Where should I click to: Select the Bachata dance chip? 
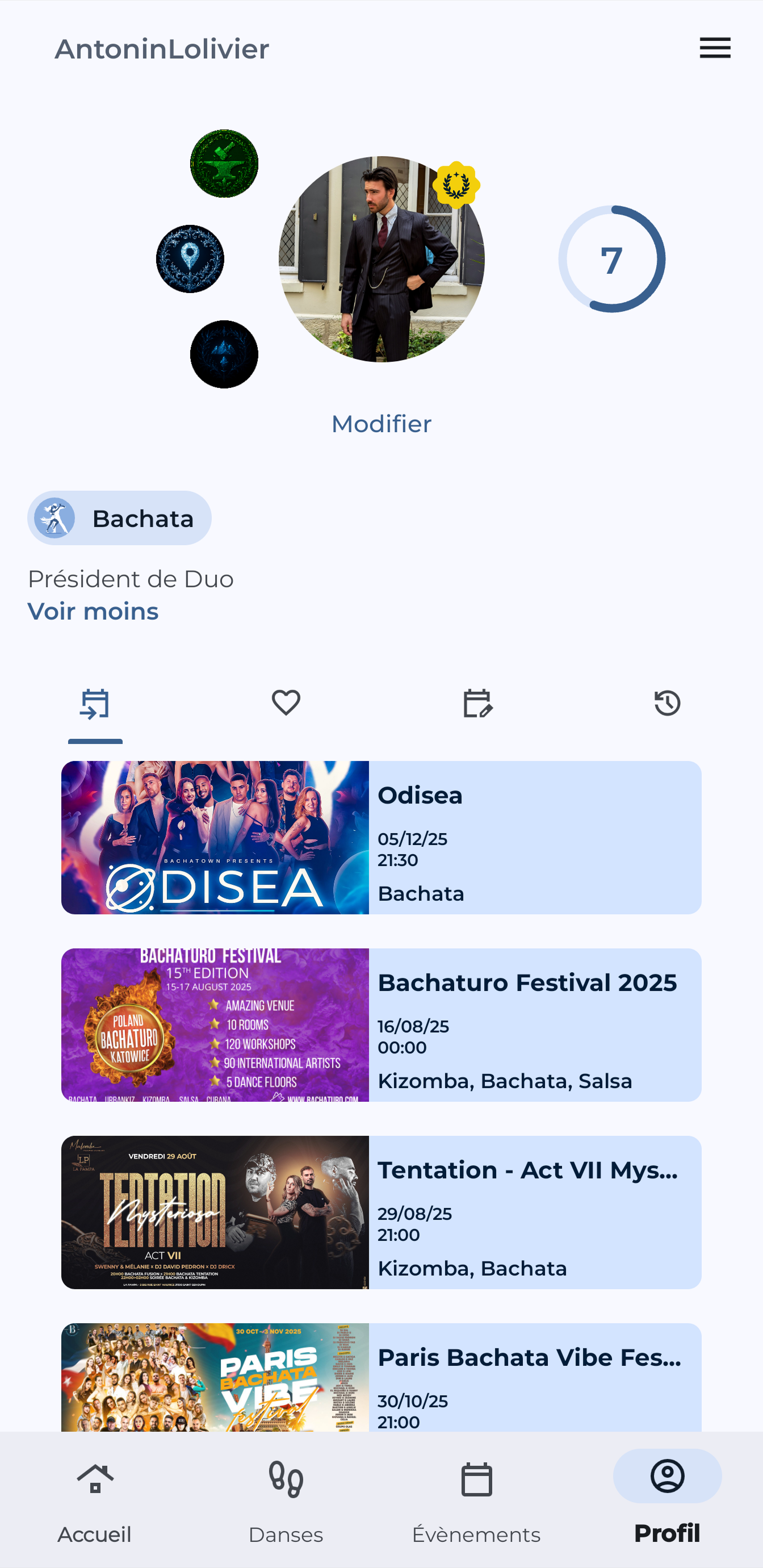(x=119, y=518)
